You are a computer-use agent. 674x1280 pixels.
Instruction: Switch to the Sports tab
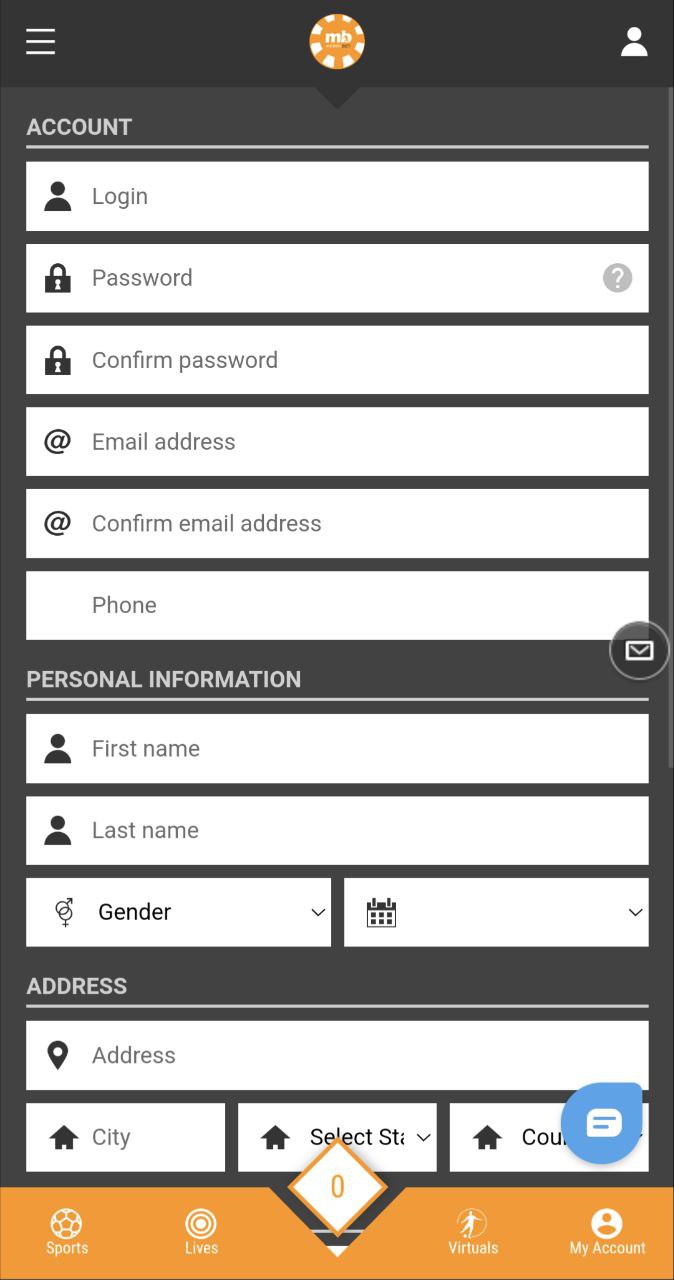coord(67,1232)
